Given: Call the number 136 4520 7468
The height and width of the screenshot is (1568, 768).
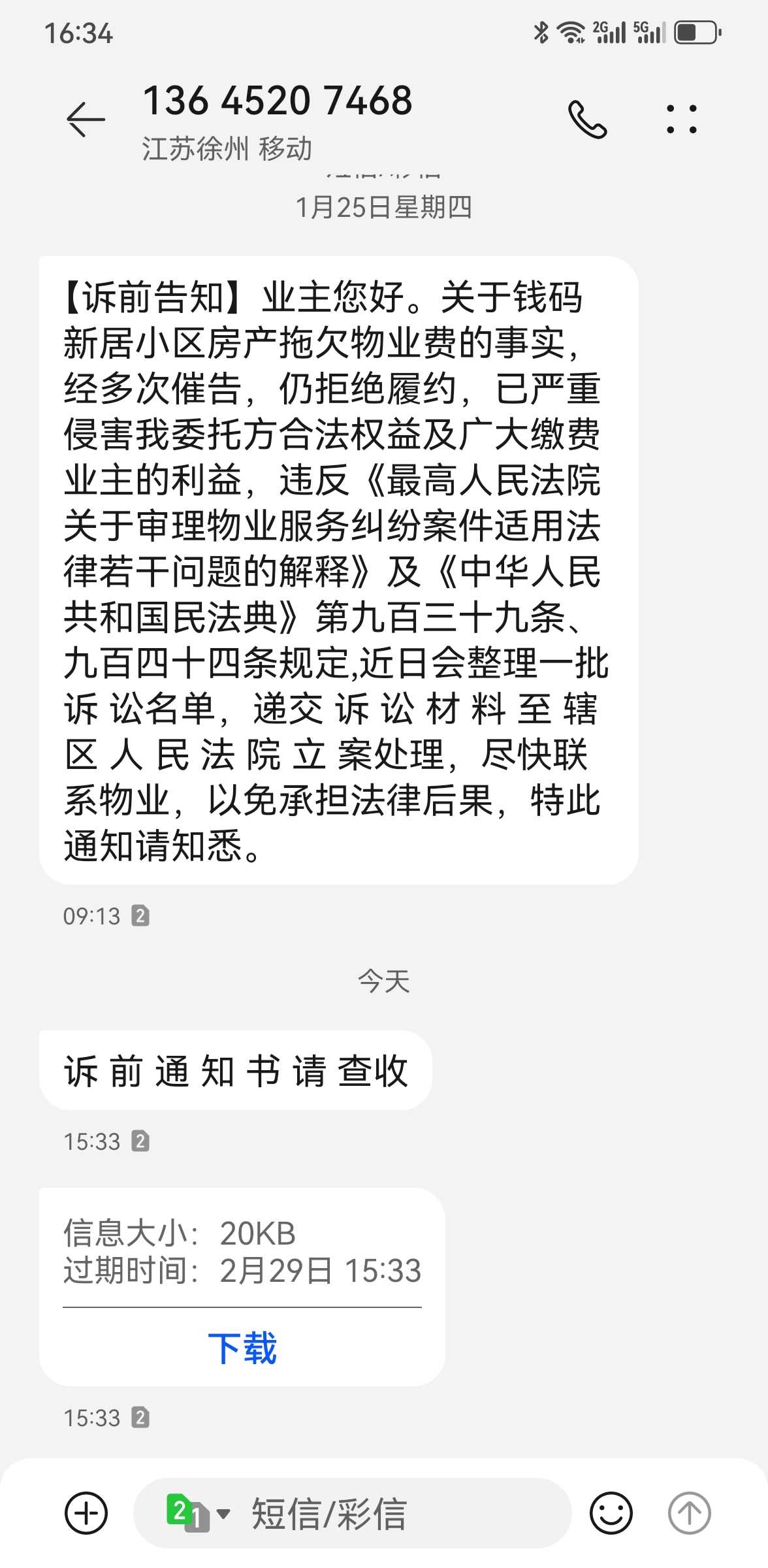Looking at the screenshot, I should tap(587, 120).
